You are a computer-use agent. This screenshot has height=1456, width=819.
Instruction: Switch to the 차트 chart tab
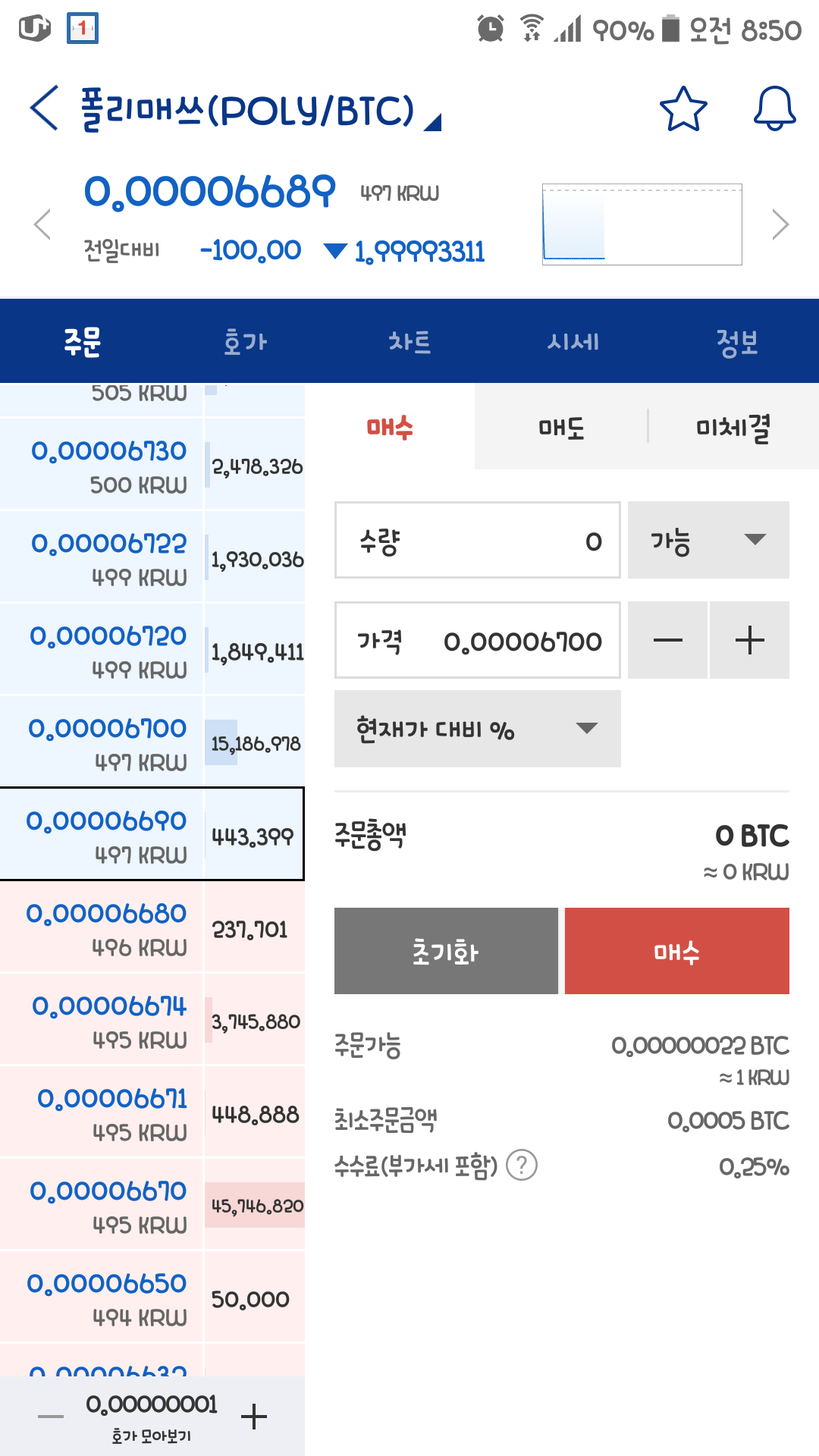click(x=409, y=341)
